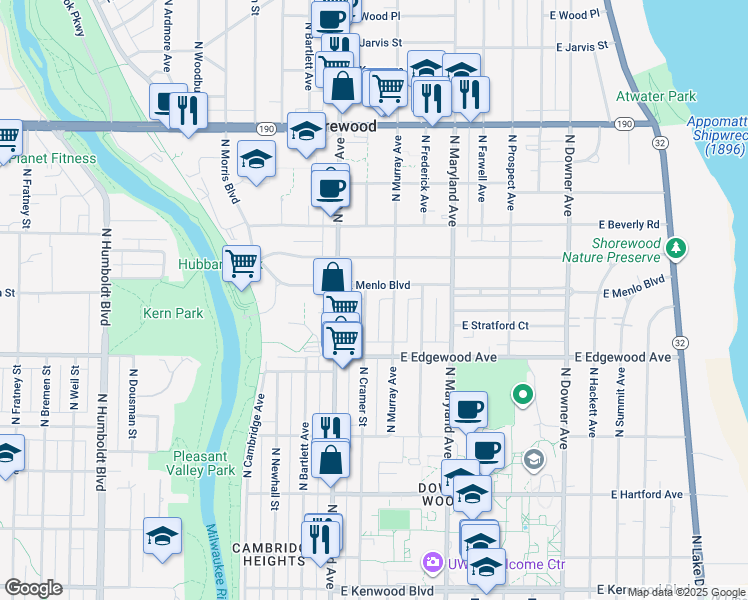This screenshot has height=600, width=748.
Task: Tap the shopping cart marker beside Planet Fitness
Action: (x=6, y=138)
